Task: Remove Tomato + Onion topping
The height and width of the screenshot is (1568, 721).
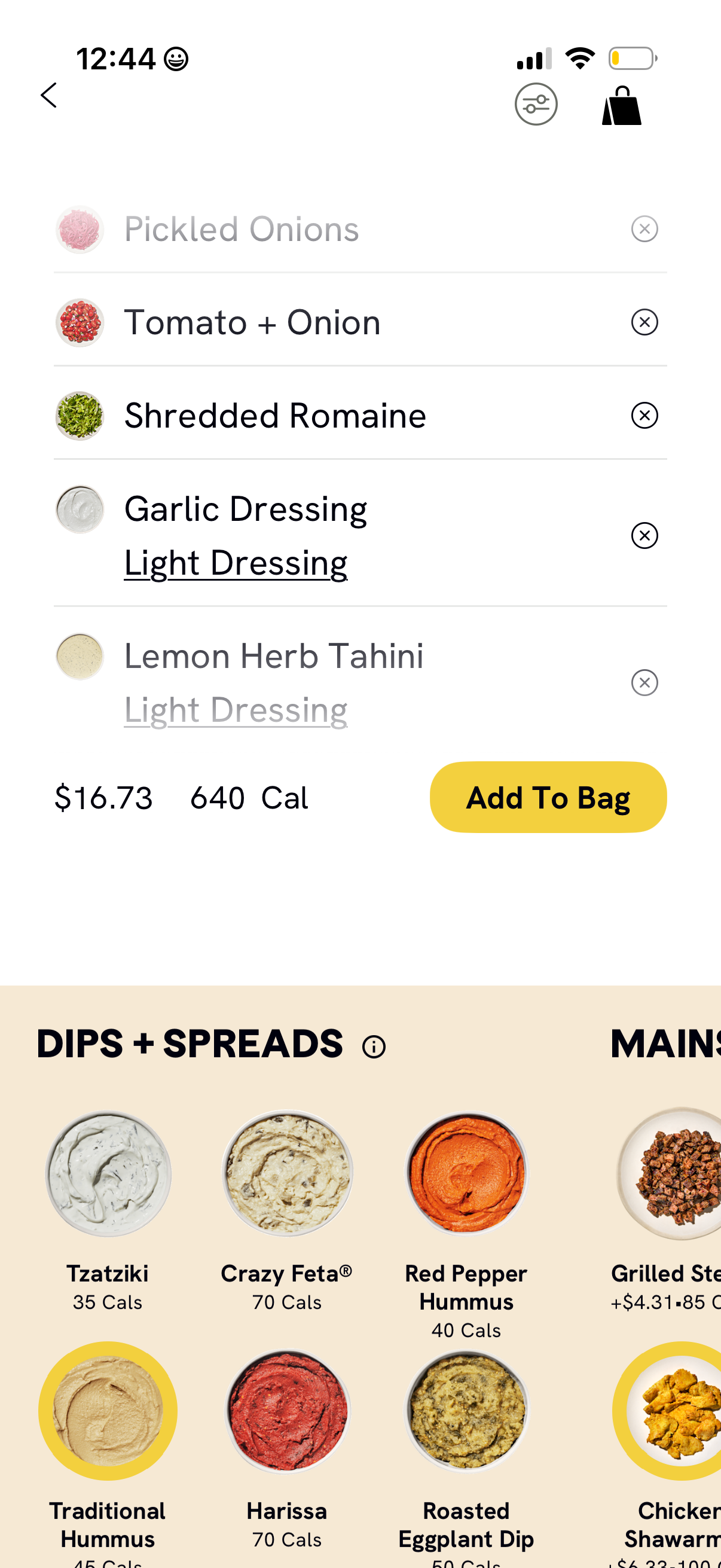Action: (x=644, y=322)
